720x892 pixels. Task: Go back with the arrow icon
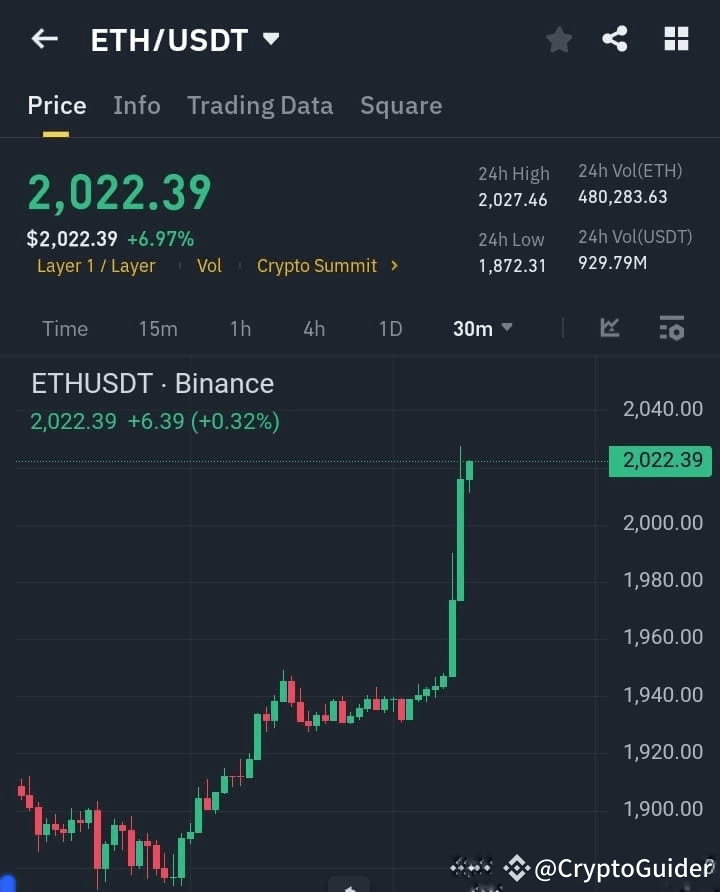click(x=42, y=38)
